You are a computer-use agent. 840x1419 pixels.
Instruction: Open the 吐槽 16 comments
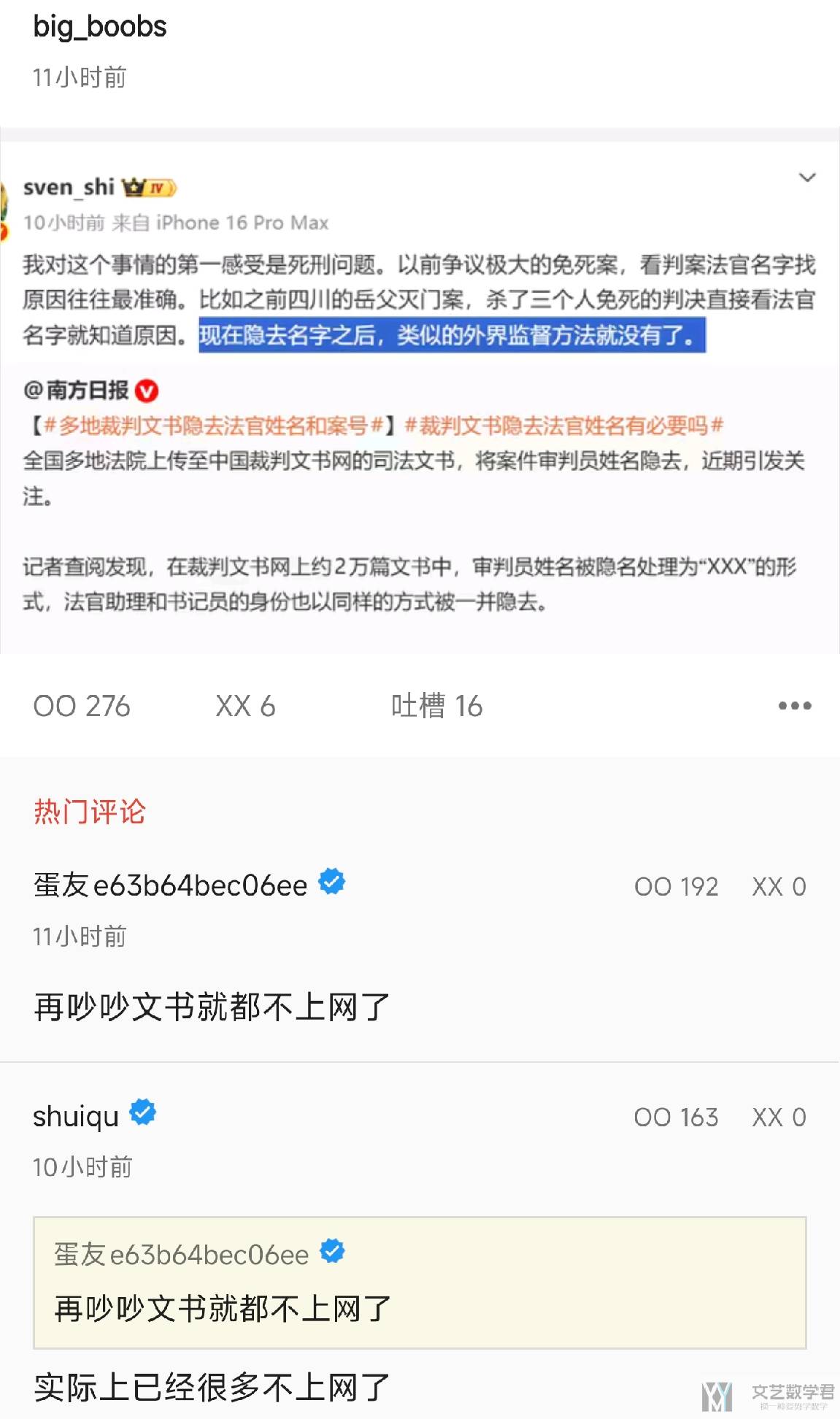(x=436, y=706)
